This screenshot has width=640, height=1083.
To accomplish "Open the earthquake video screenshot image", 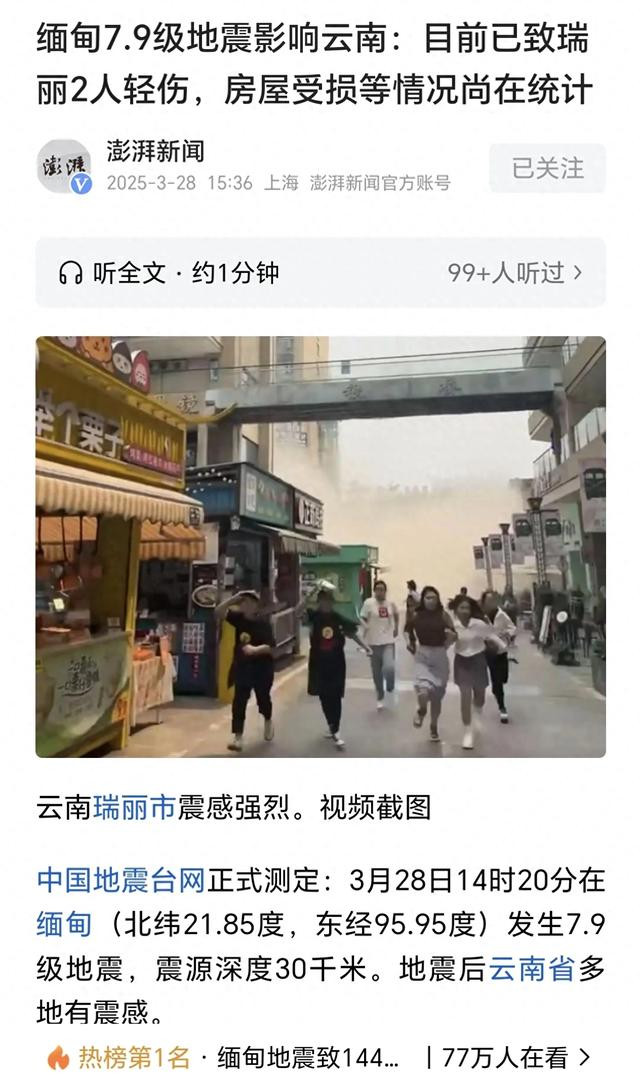I will click(320, 547).
